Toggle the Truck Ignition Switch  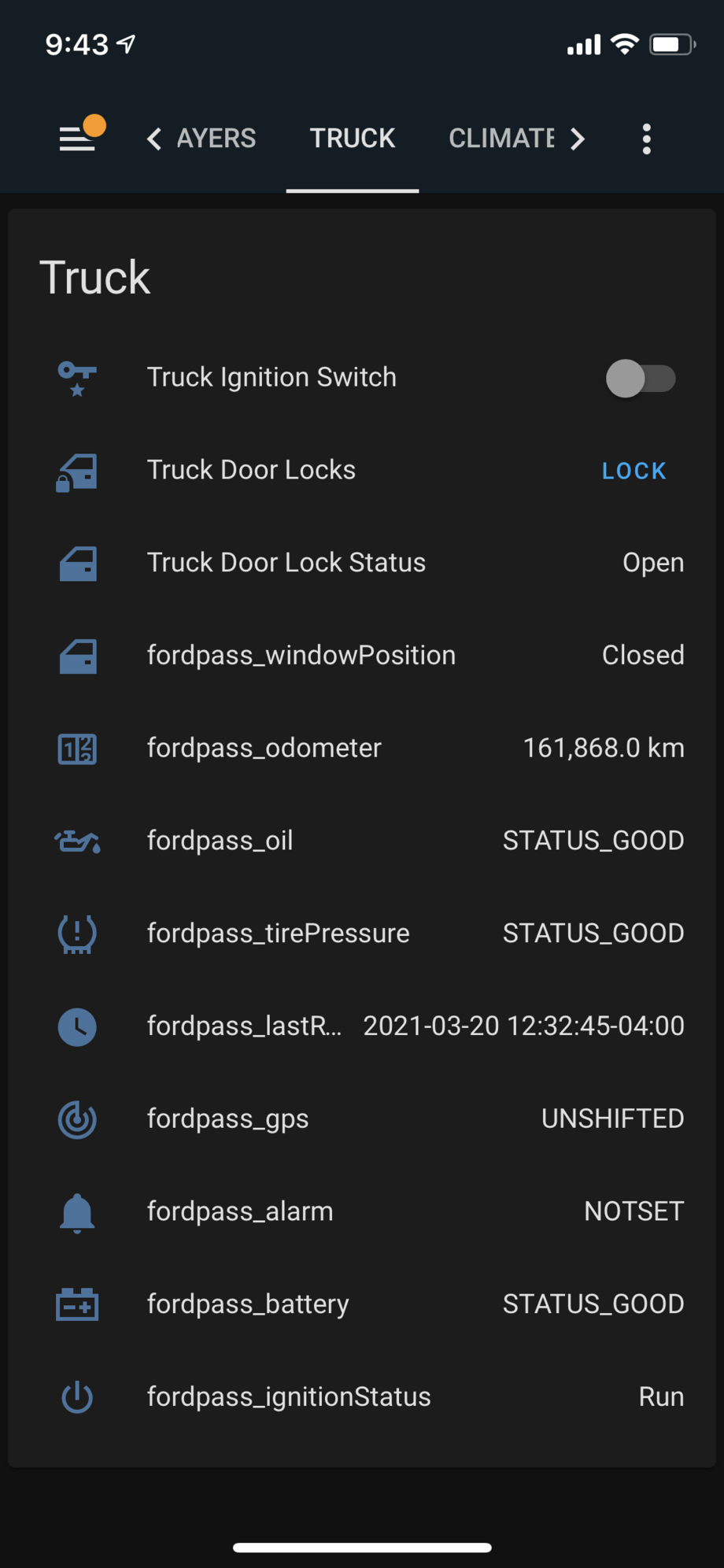[x=641, y=379]
